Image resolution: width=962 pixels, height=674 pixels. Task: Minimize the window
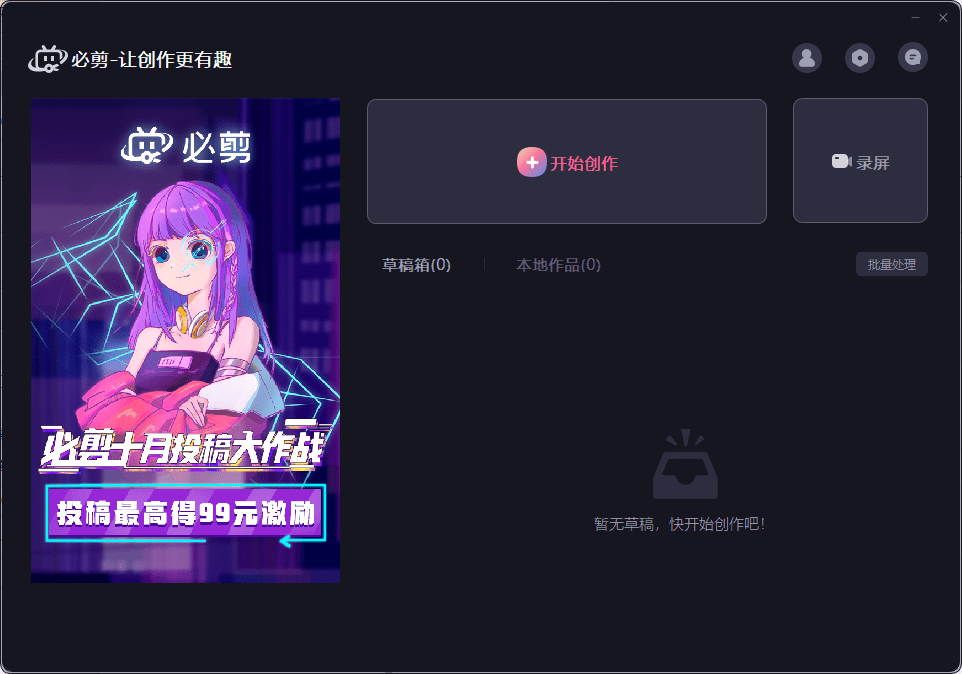pos(915,17)
